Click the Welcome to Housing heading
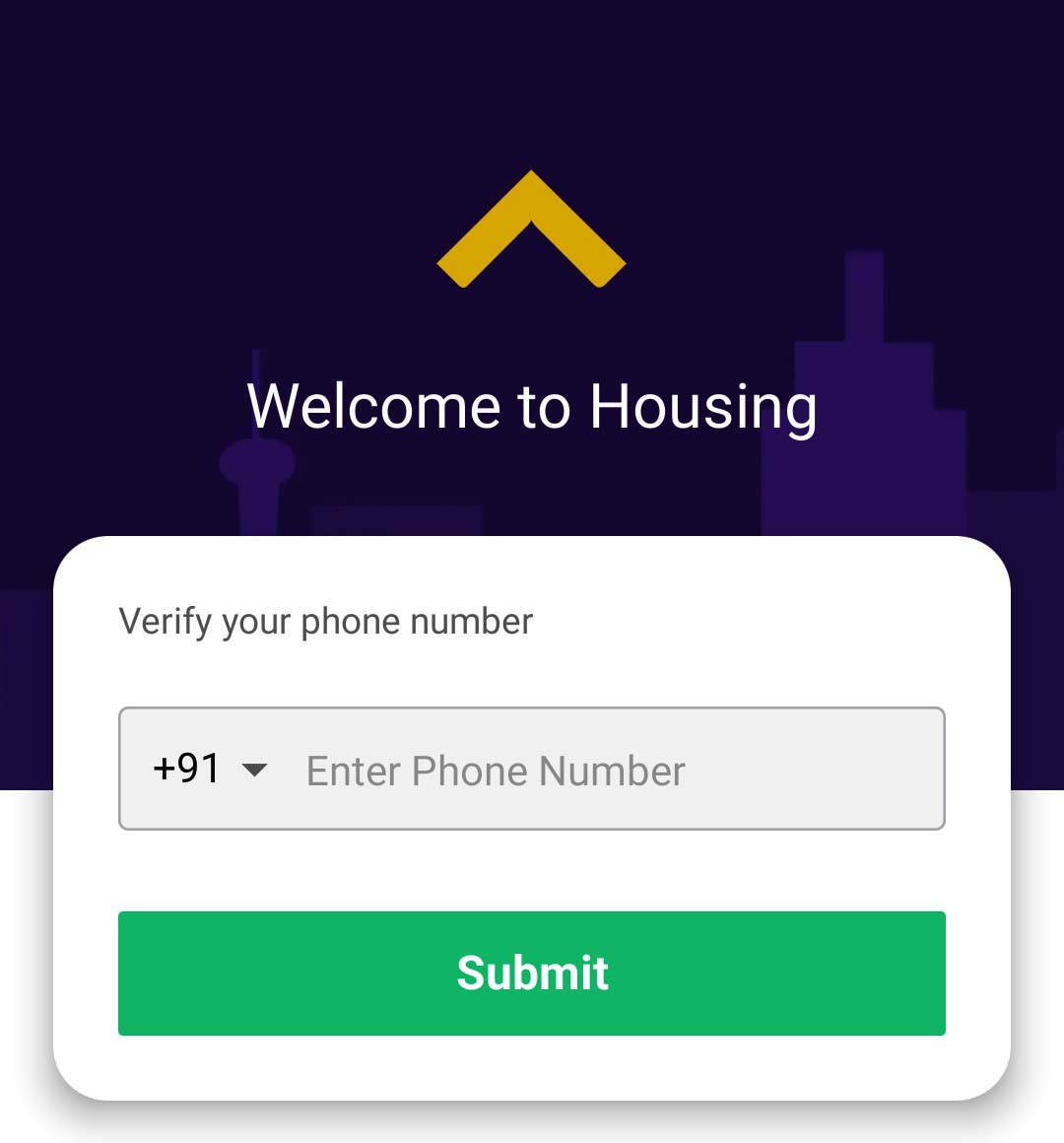 click(532, 405)
